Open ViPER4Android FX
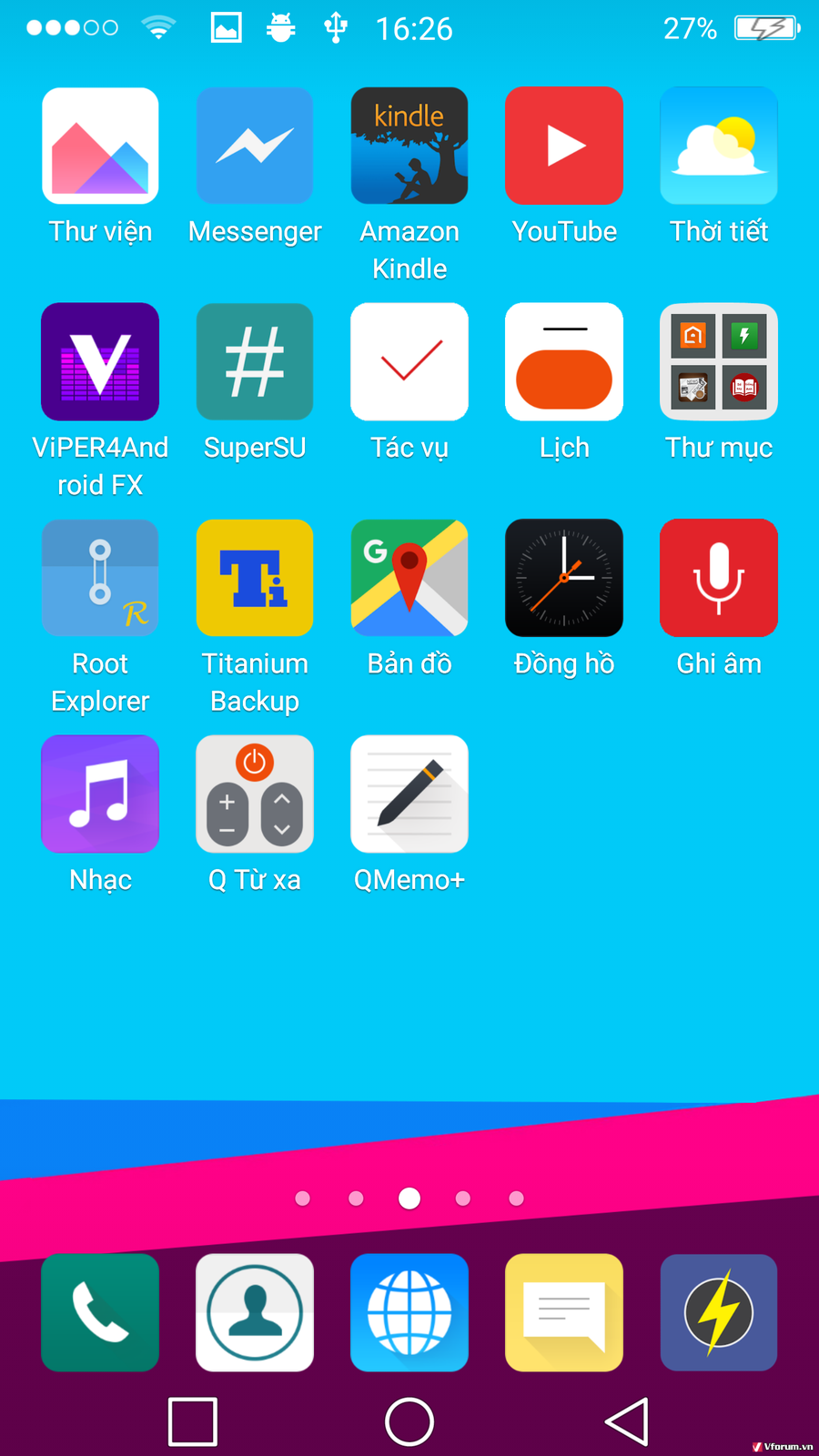 pyautogui.click(x=100, y=361)
